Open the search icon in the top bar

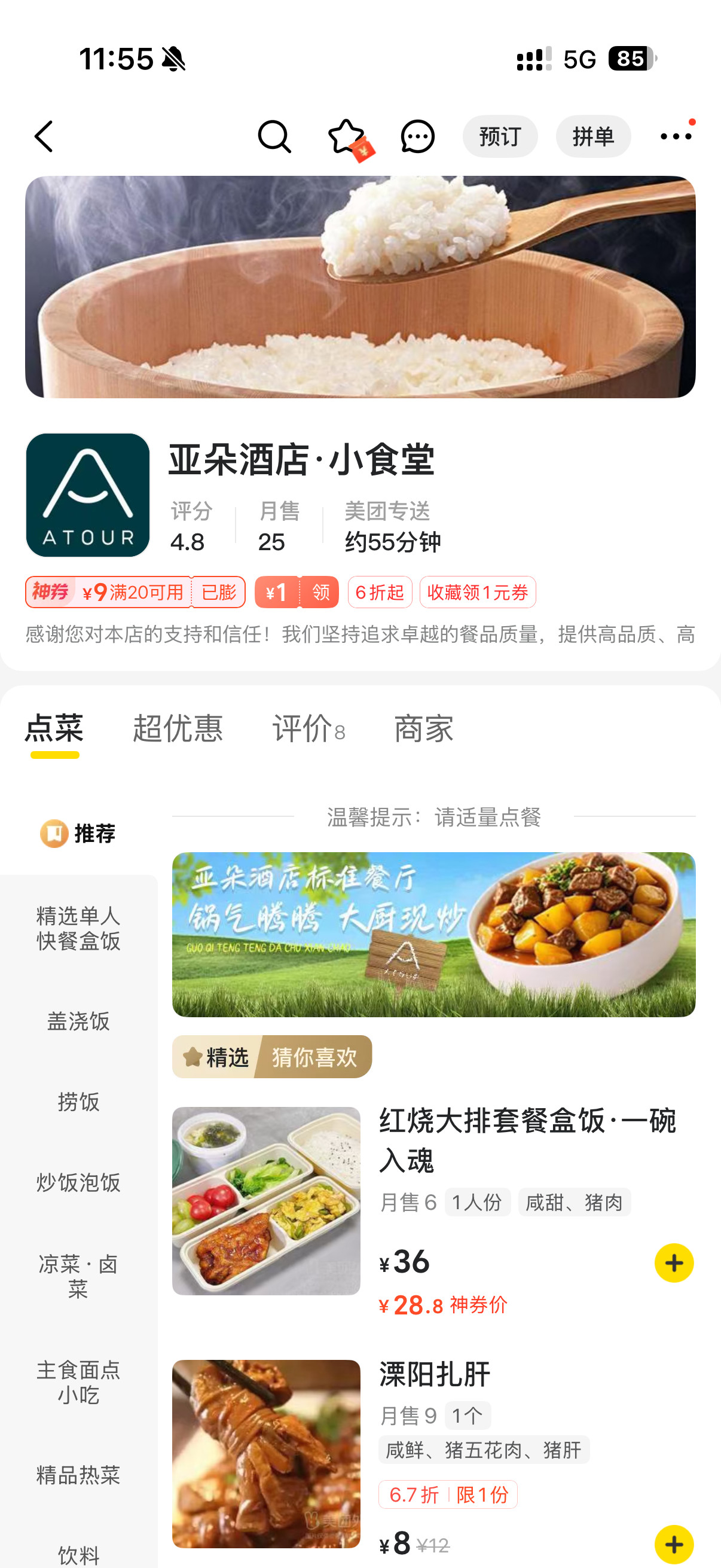274,136
